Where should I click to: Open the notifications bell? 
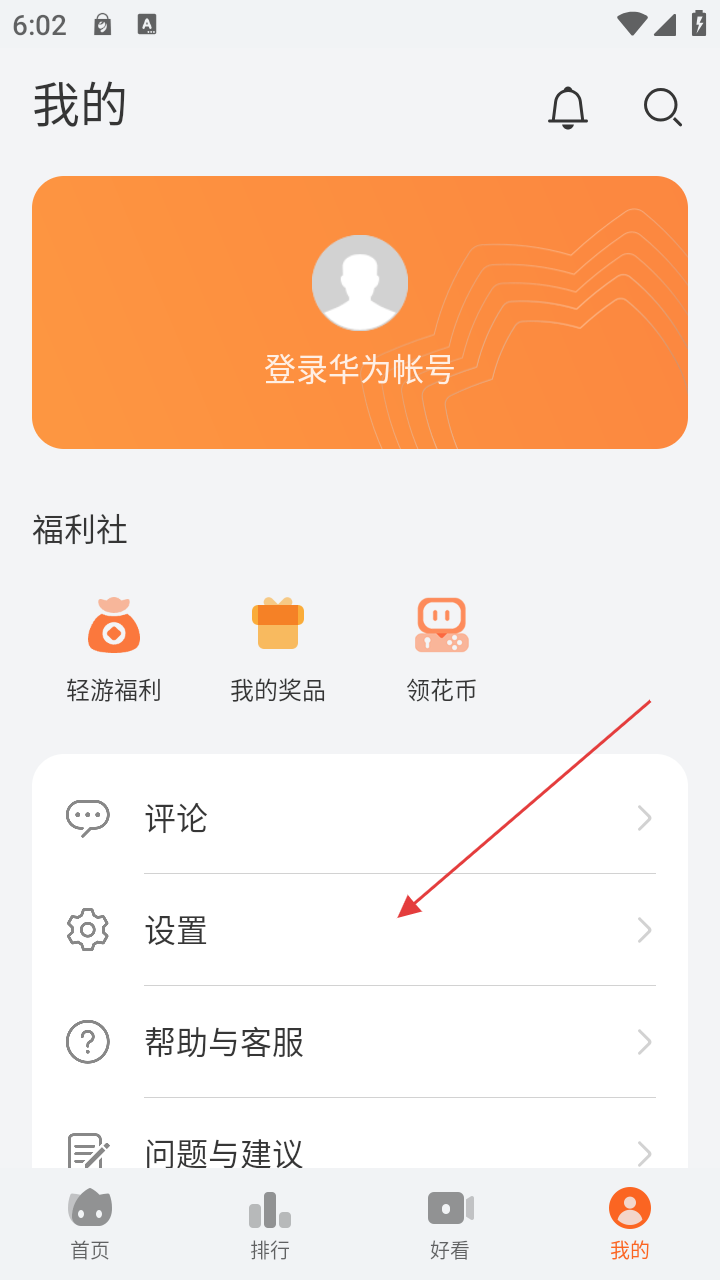[567, 107]
